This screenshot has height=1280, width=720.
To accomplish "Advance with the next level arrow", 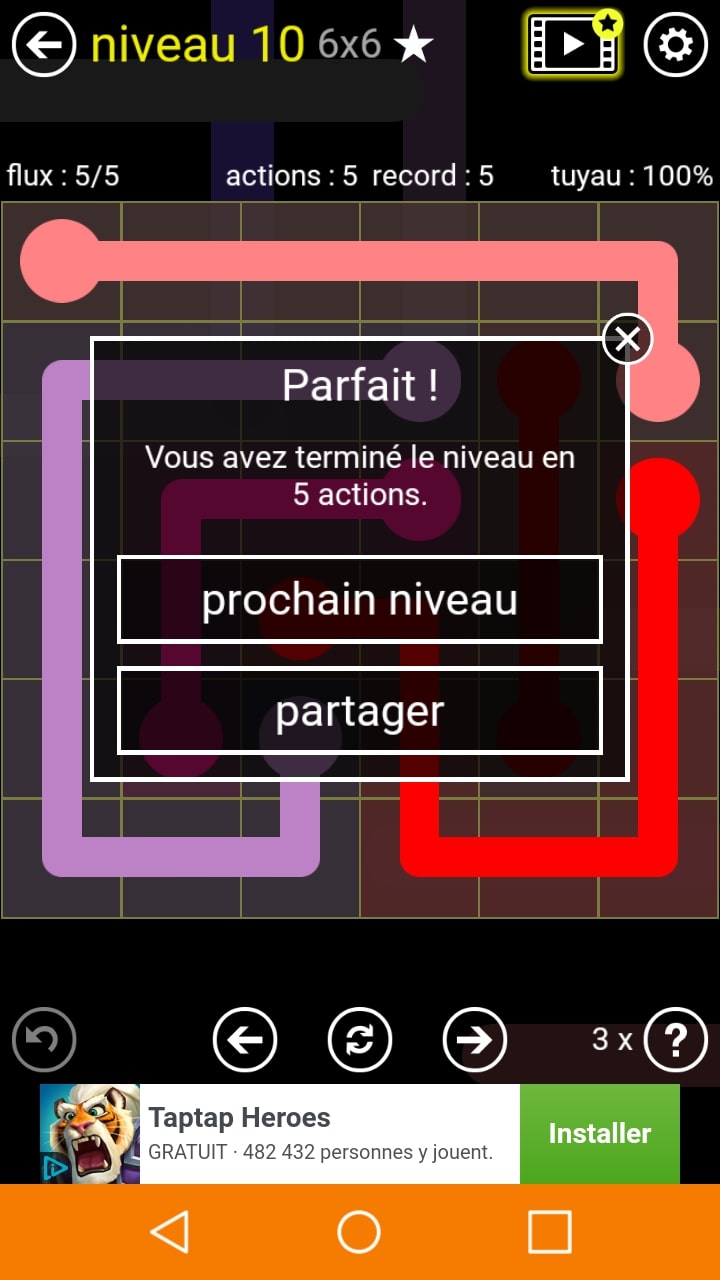I will (474, 1040).
